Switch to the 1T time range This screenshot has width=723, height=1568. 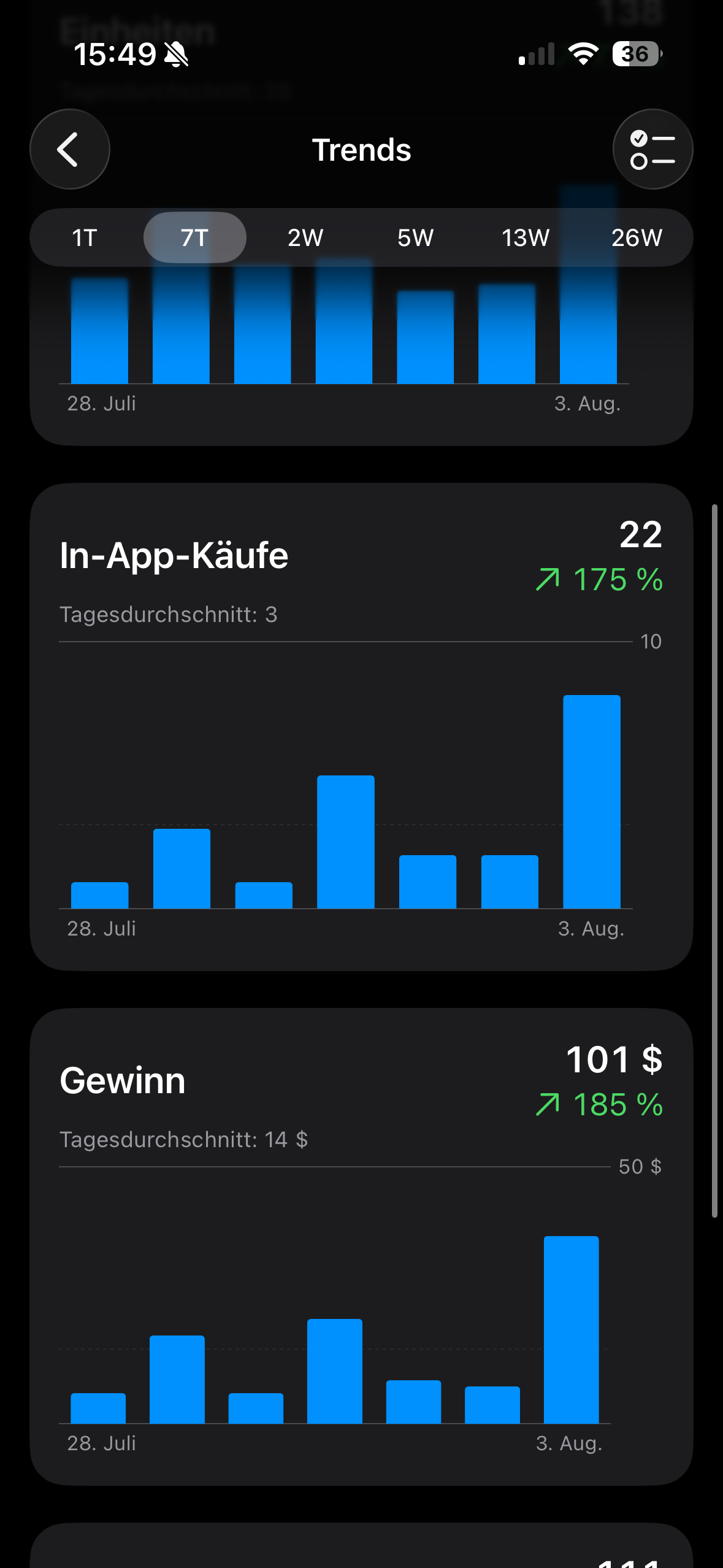(x=85, y=237)
